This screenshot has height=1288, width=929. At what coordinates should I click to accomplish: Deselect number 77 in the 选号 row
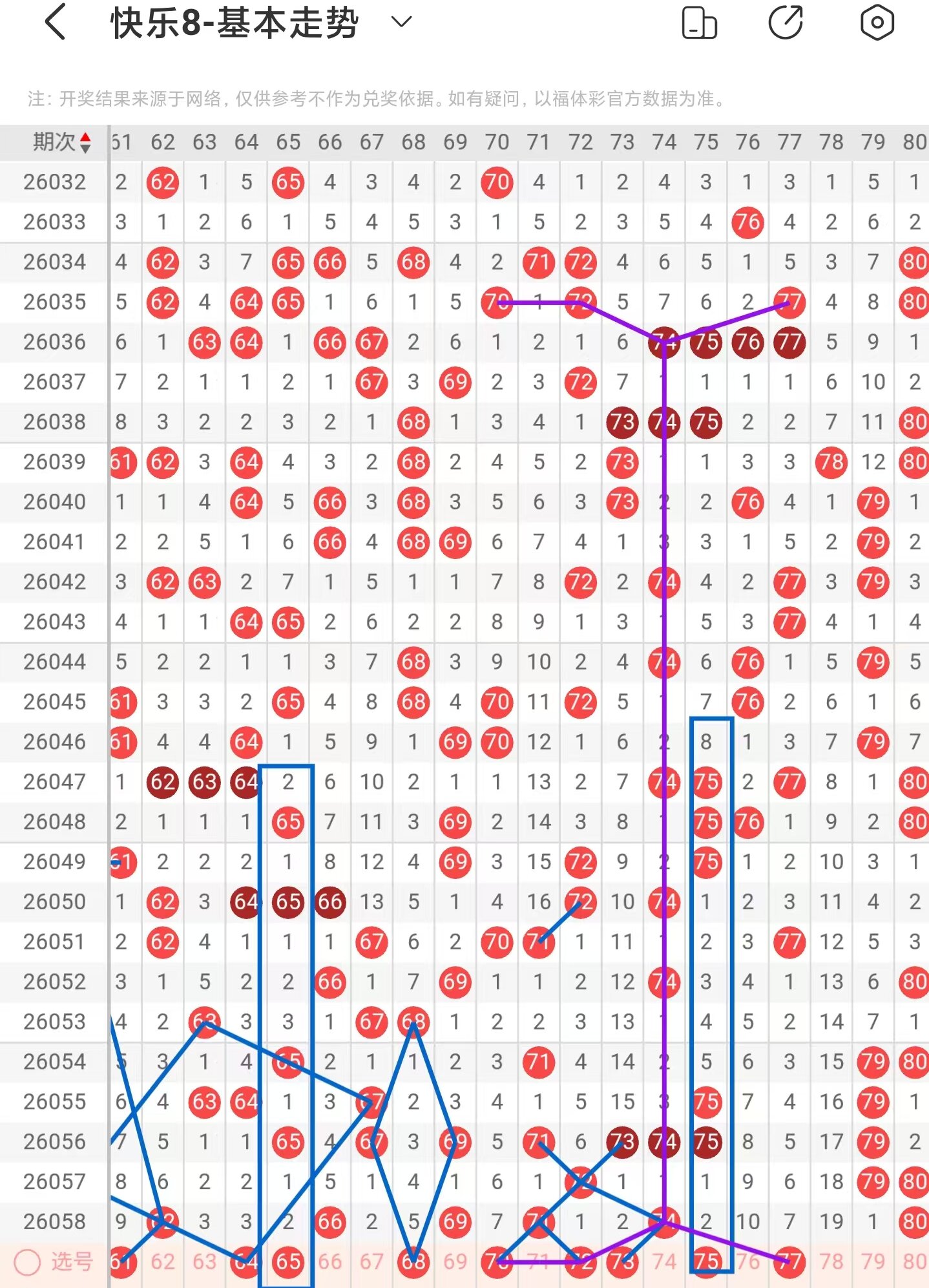click(789, 1262)
